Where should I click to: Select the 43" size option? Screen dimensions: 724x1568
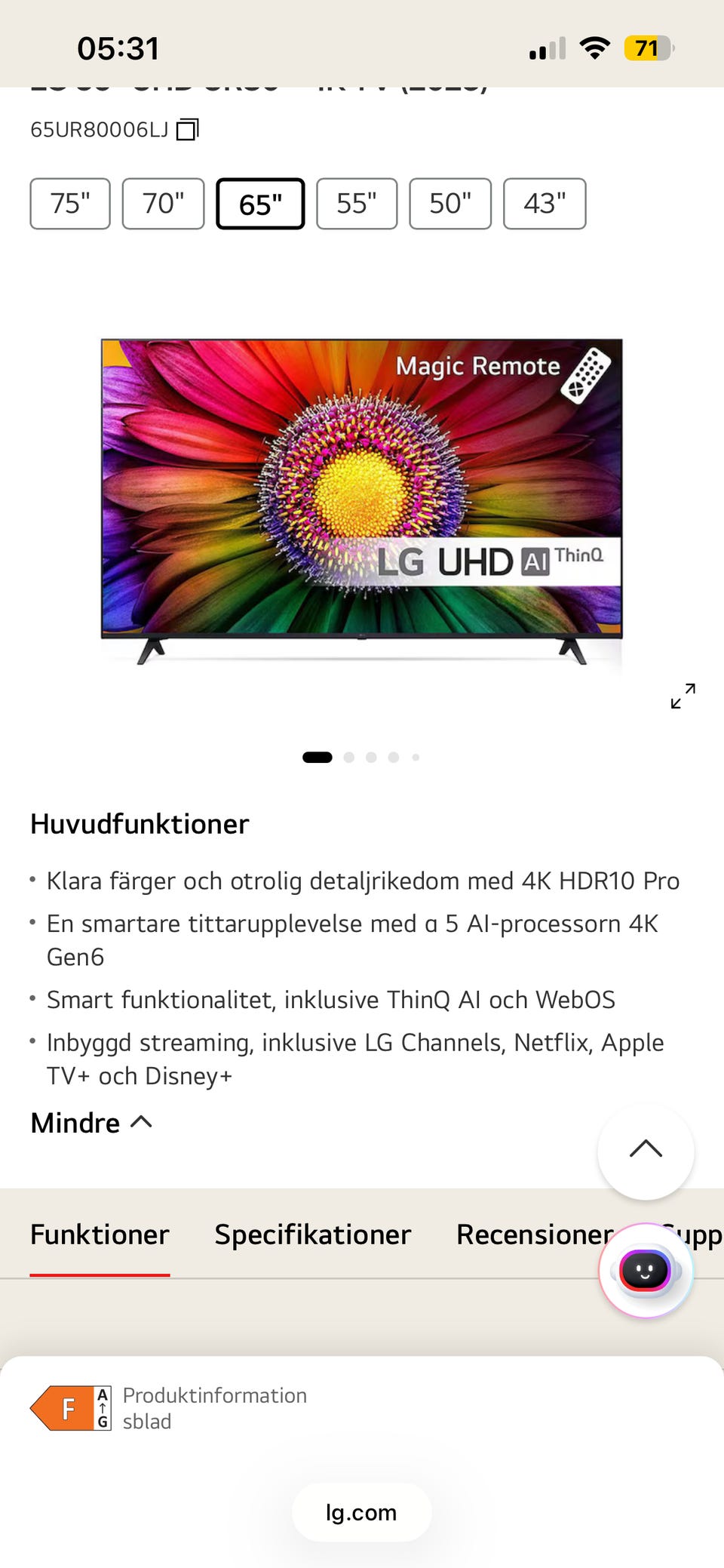point(545,204)
